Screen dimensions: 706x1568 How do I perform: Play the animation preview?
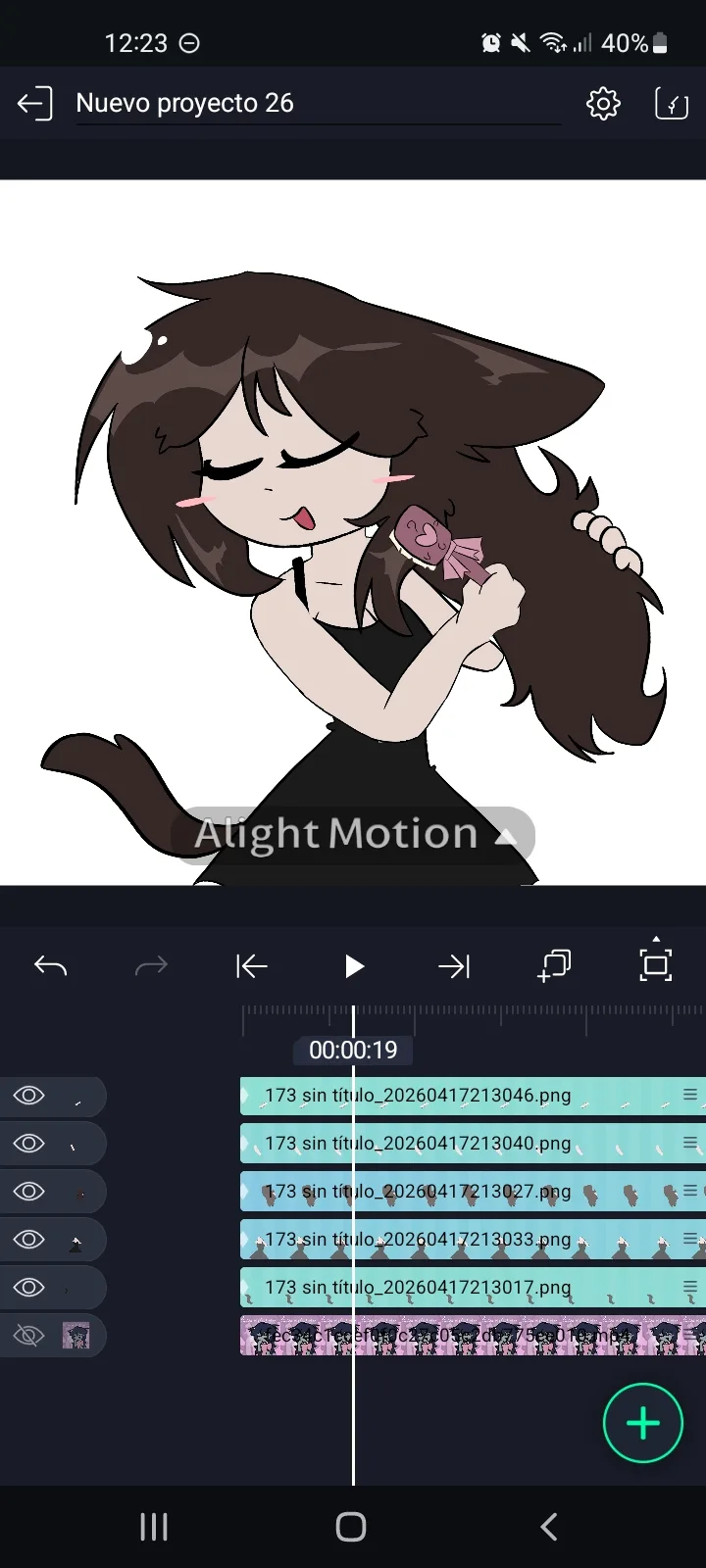(x=354, y=967)
